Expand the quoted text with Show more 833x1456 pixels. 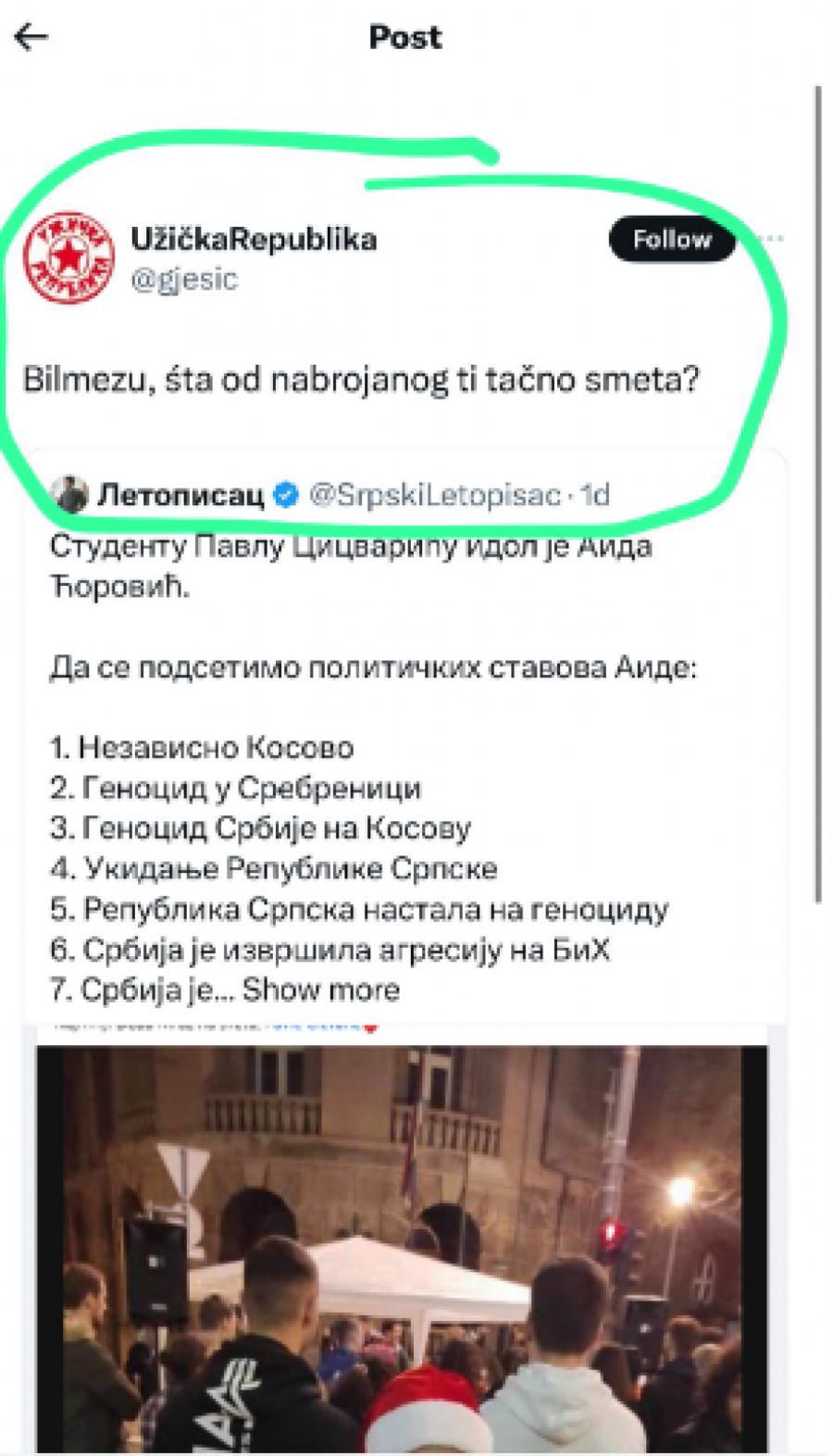coord(321,989)
